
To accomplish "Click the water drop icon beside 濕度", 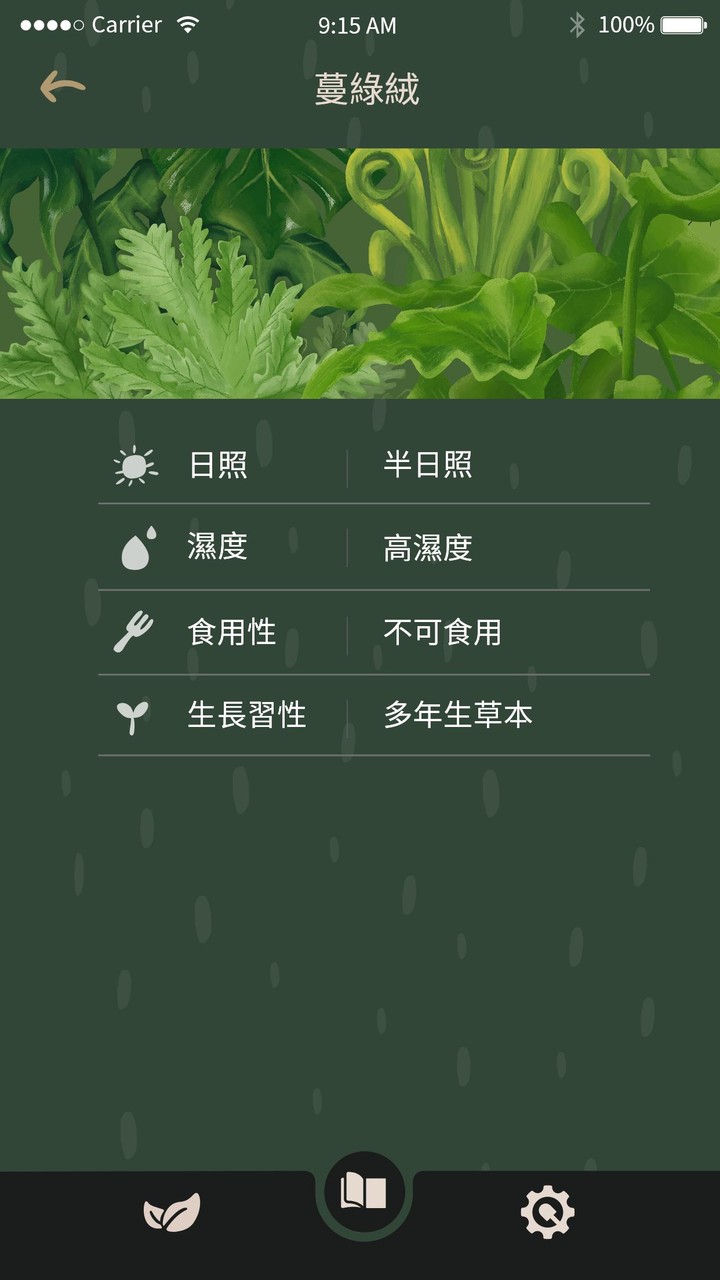I will (137, 548).
